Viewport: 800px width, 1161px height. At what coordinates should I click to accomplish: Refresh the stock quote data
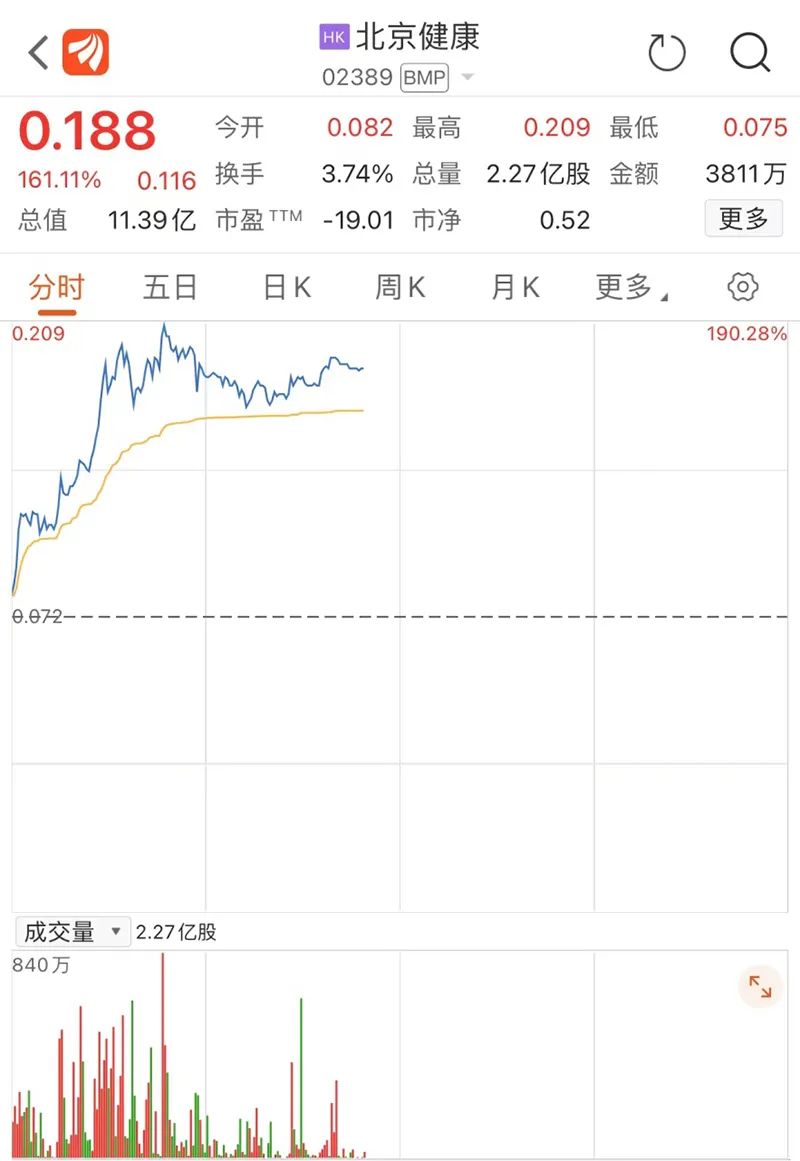click(x=667, y=53)
